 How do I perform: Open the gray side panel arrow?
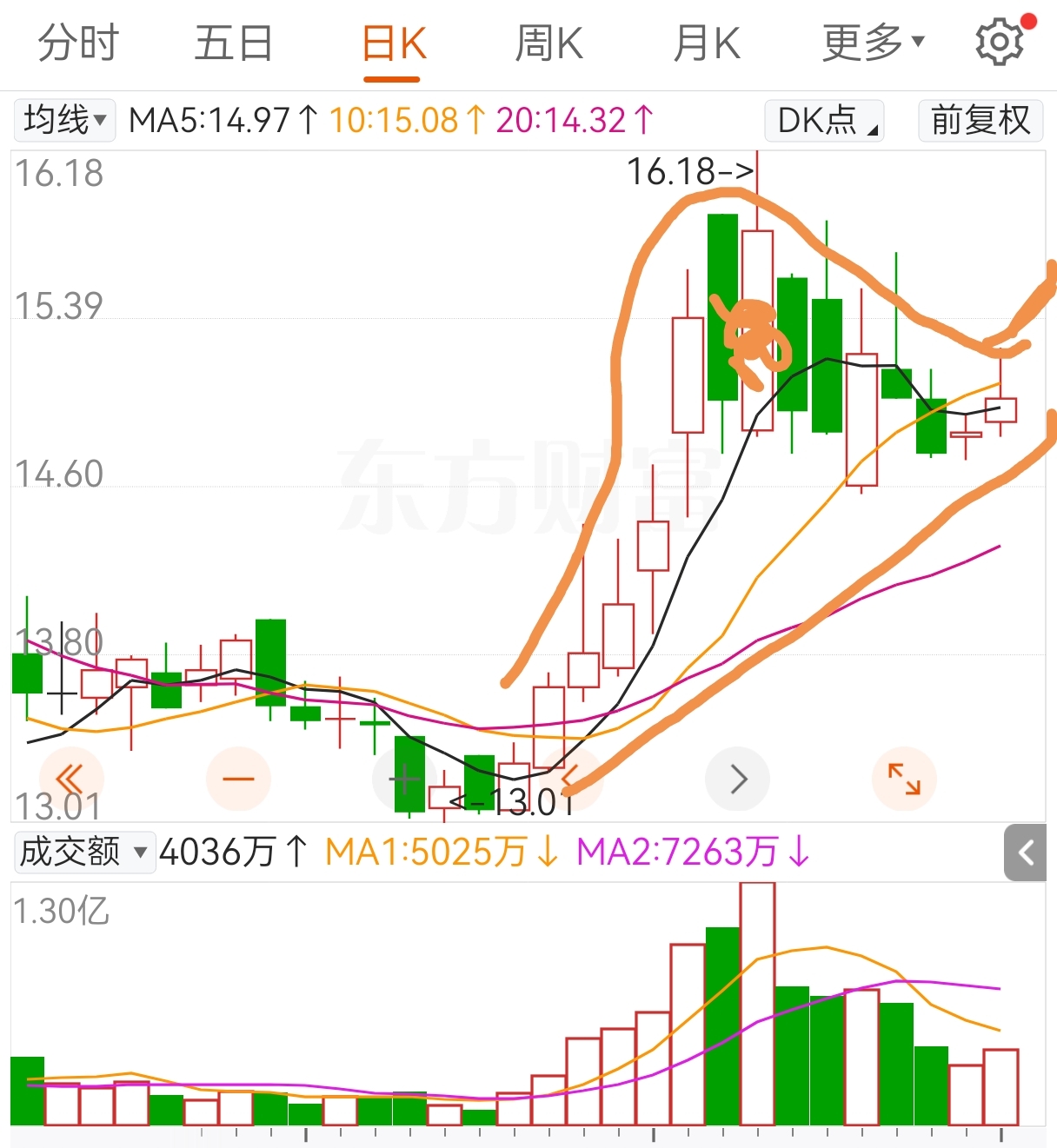1026,853
